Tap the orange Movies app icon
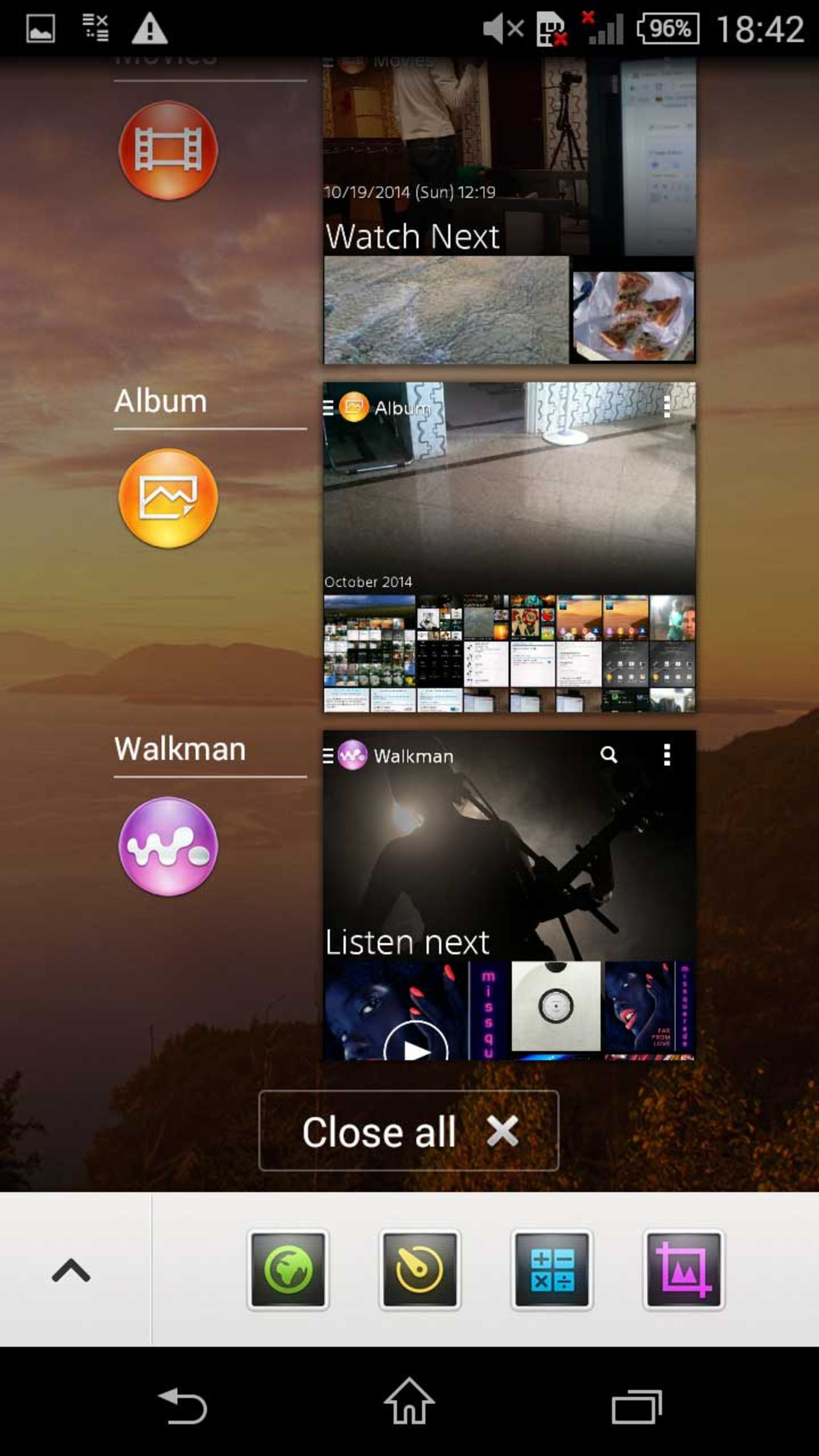The image size is (819, 1456). tap(168, 150)
